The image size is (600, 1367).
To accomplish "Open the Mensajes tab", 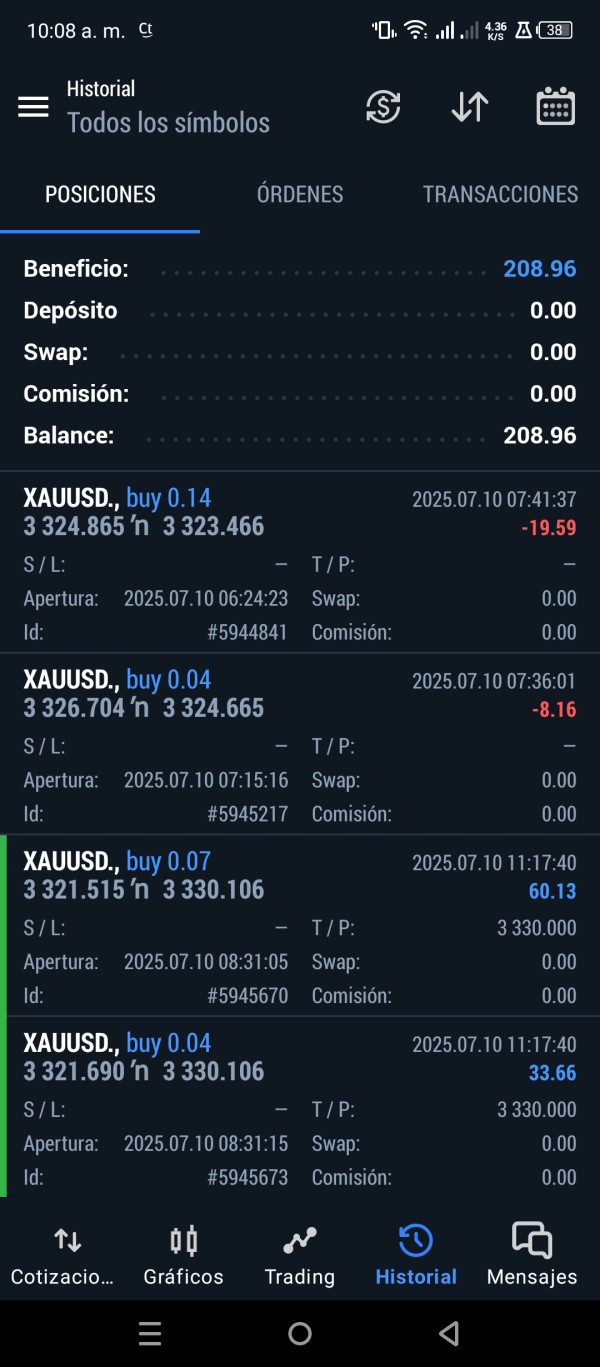I will [532, 1256].
